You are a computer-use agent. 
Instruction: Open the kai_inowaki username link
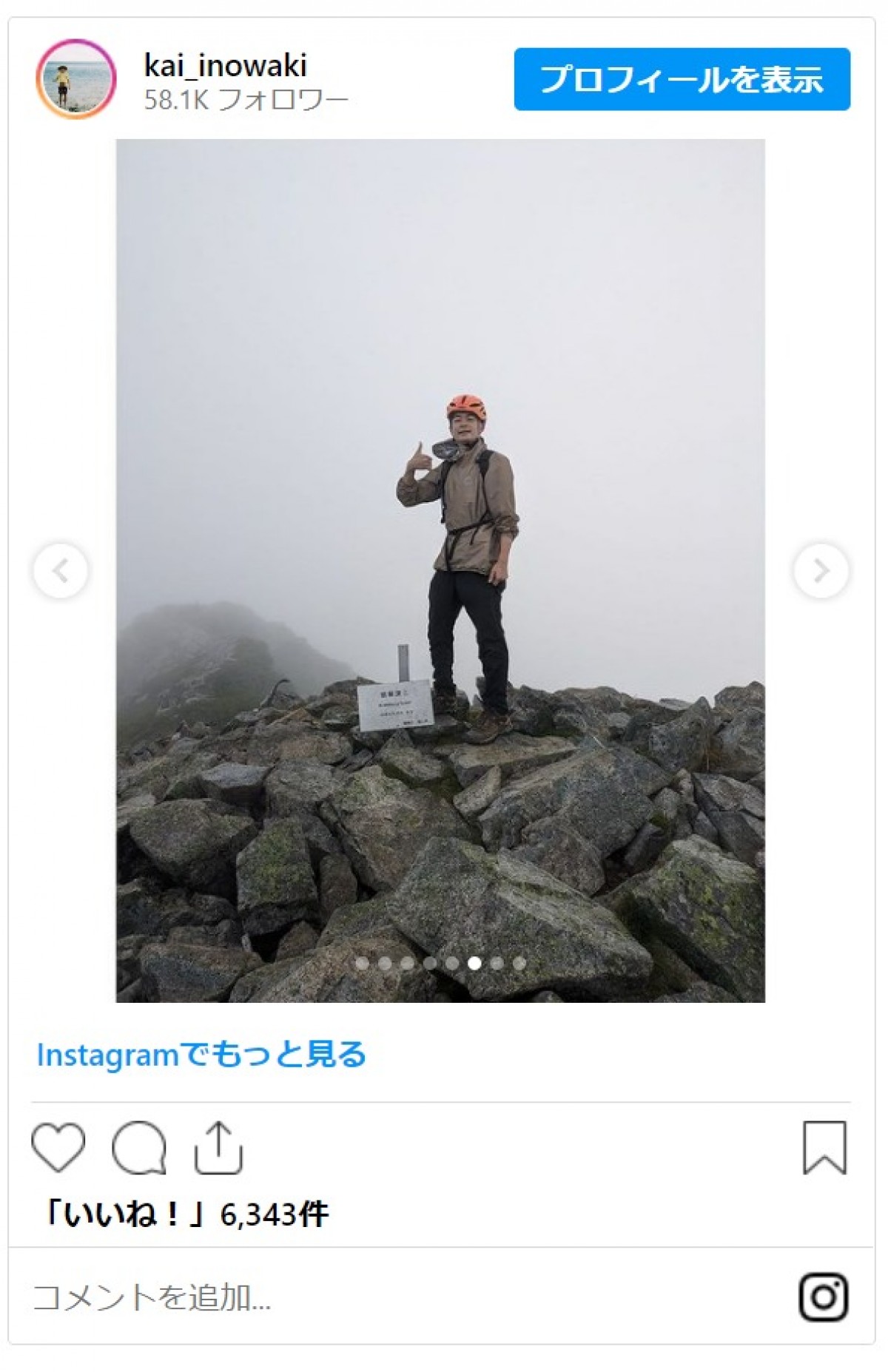pos(225,66)
